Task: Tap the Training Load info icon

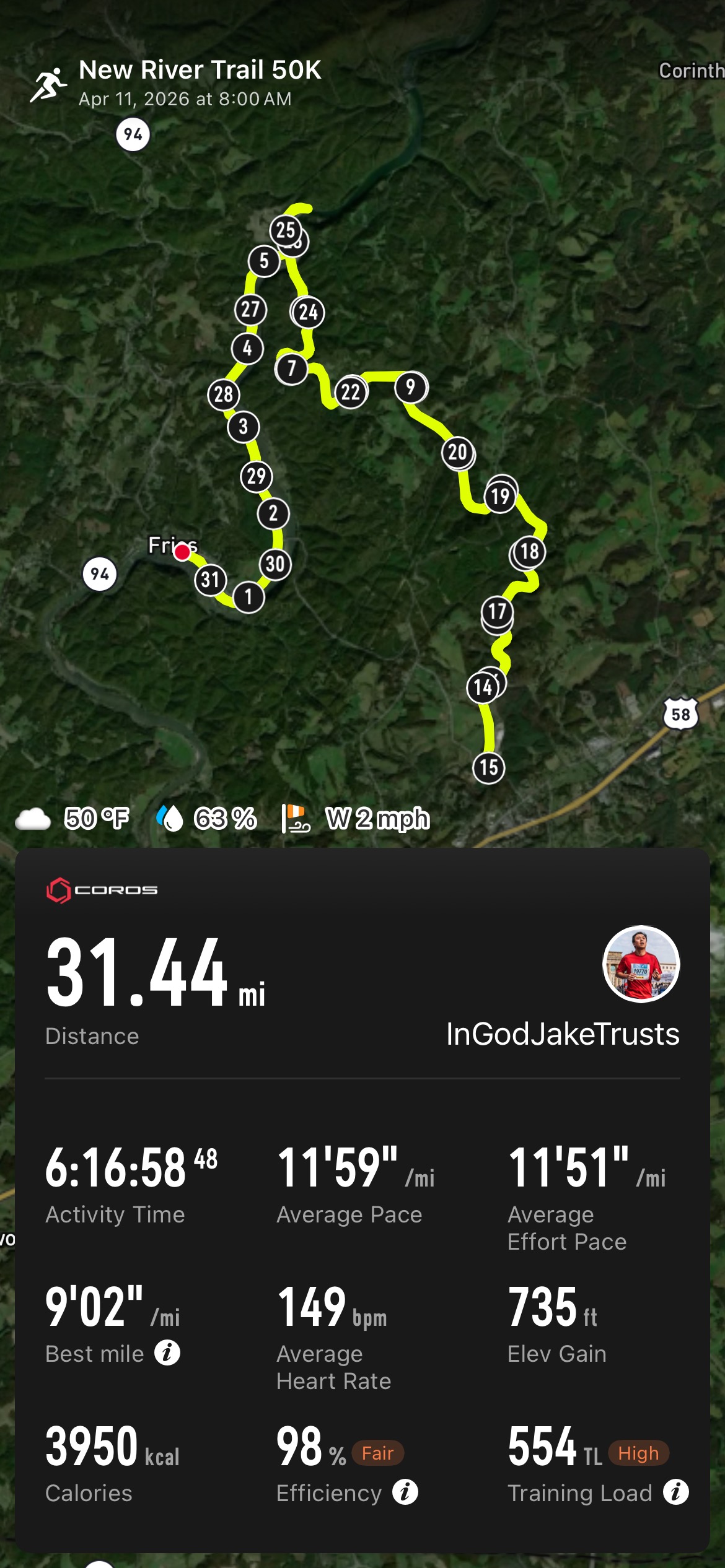Action: [x=676, y=1492]
